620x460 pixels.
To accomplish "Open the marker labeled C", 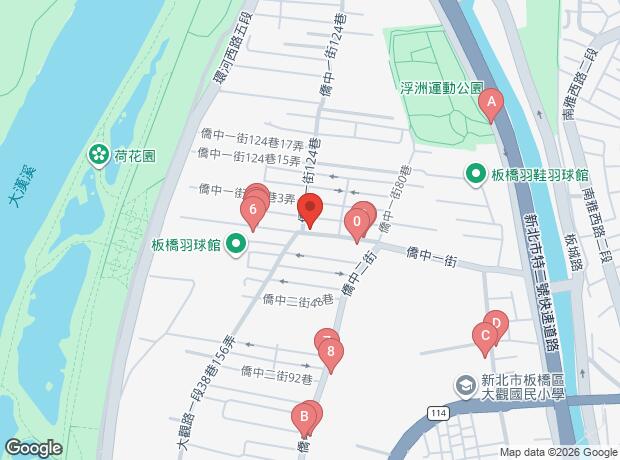I will point(485,337).
